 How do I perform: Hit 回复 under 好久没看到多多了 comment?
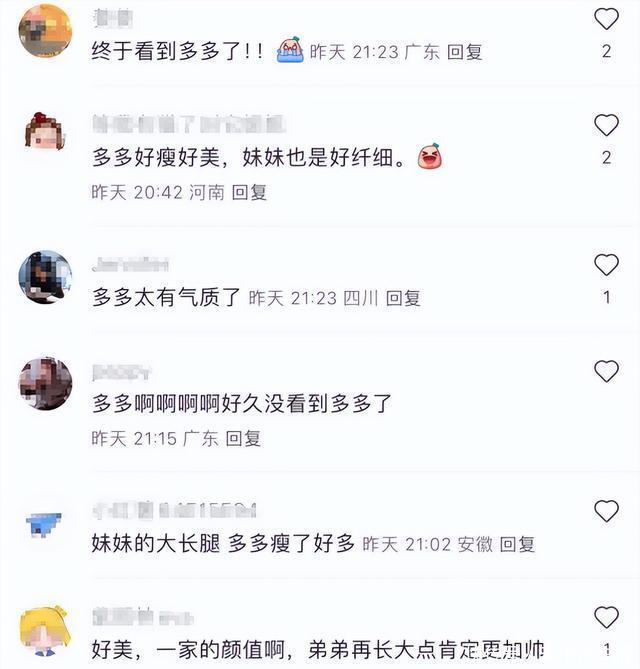243,438
